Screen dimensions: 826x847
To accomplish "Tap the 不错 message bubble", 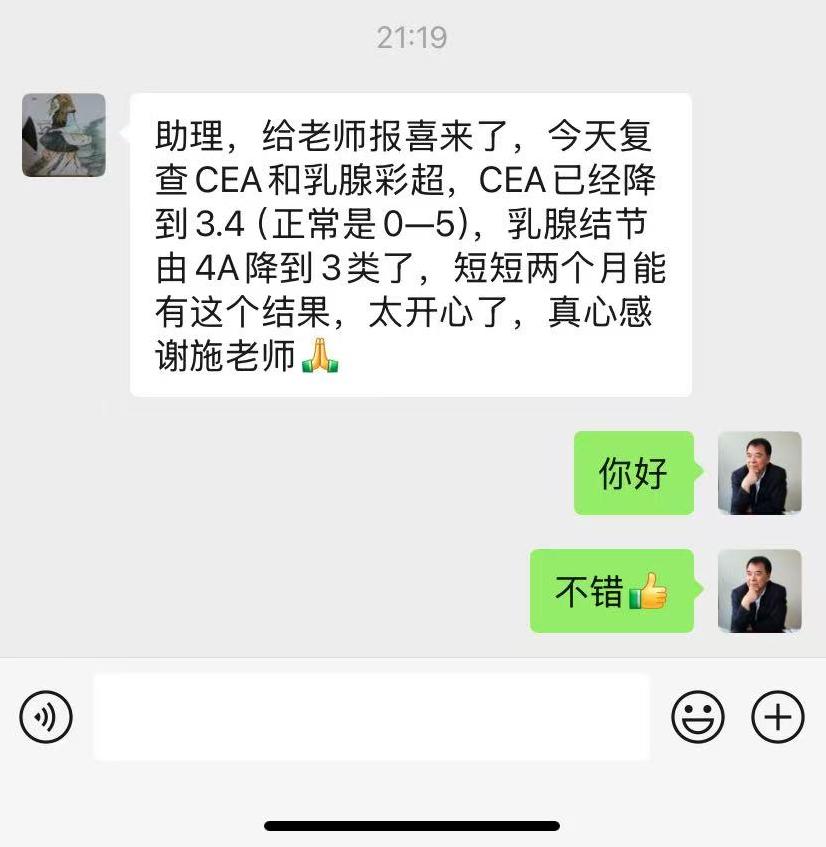I will click(x=610, y=592).
